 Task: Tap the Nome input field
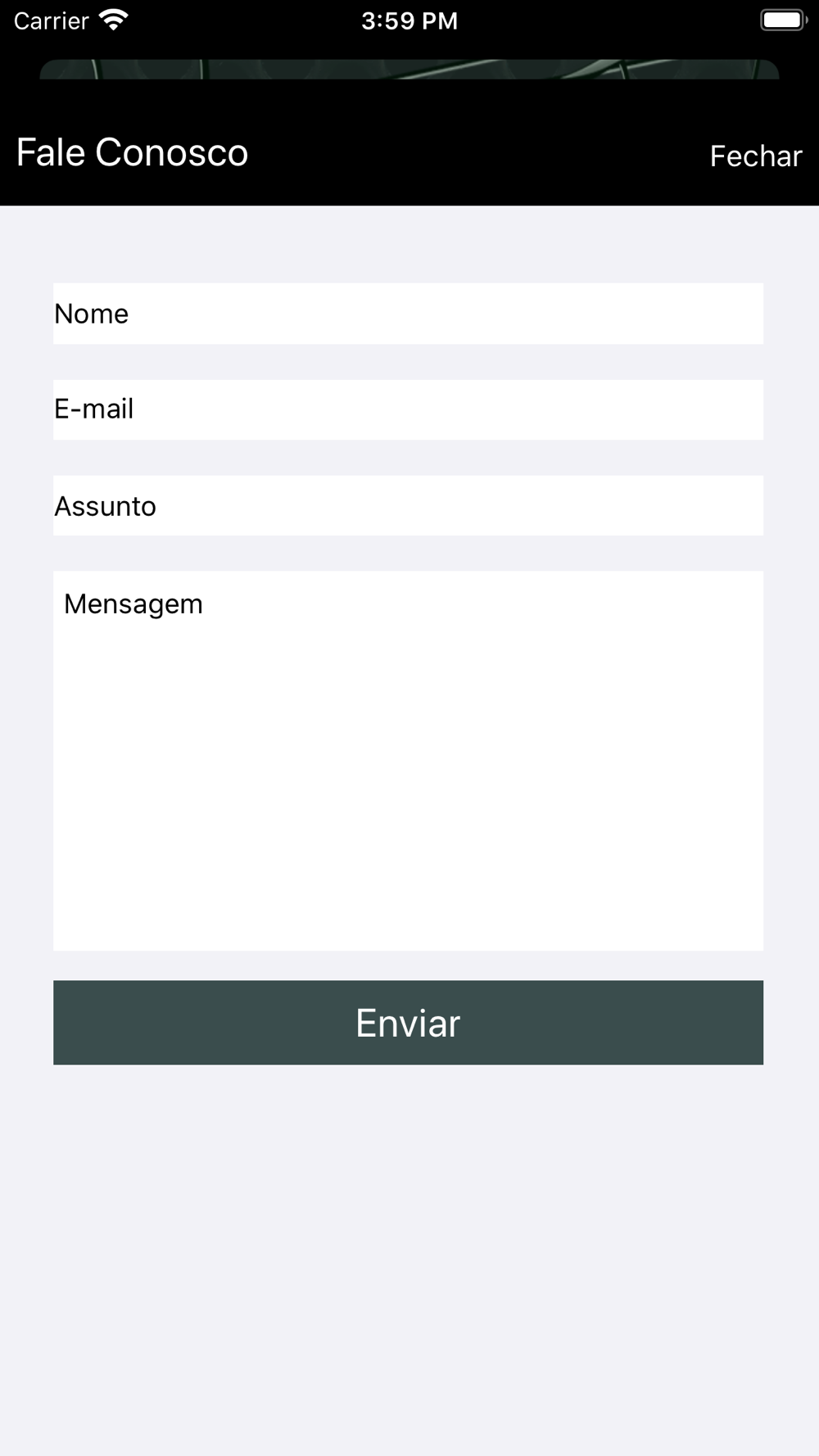point(408,314)
